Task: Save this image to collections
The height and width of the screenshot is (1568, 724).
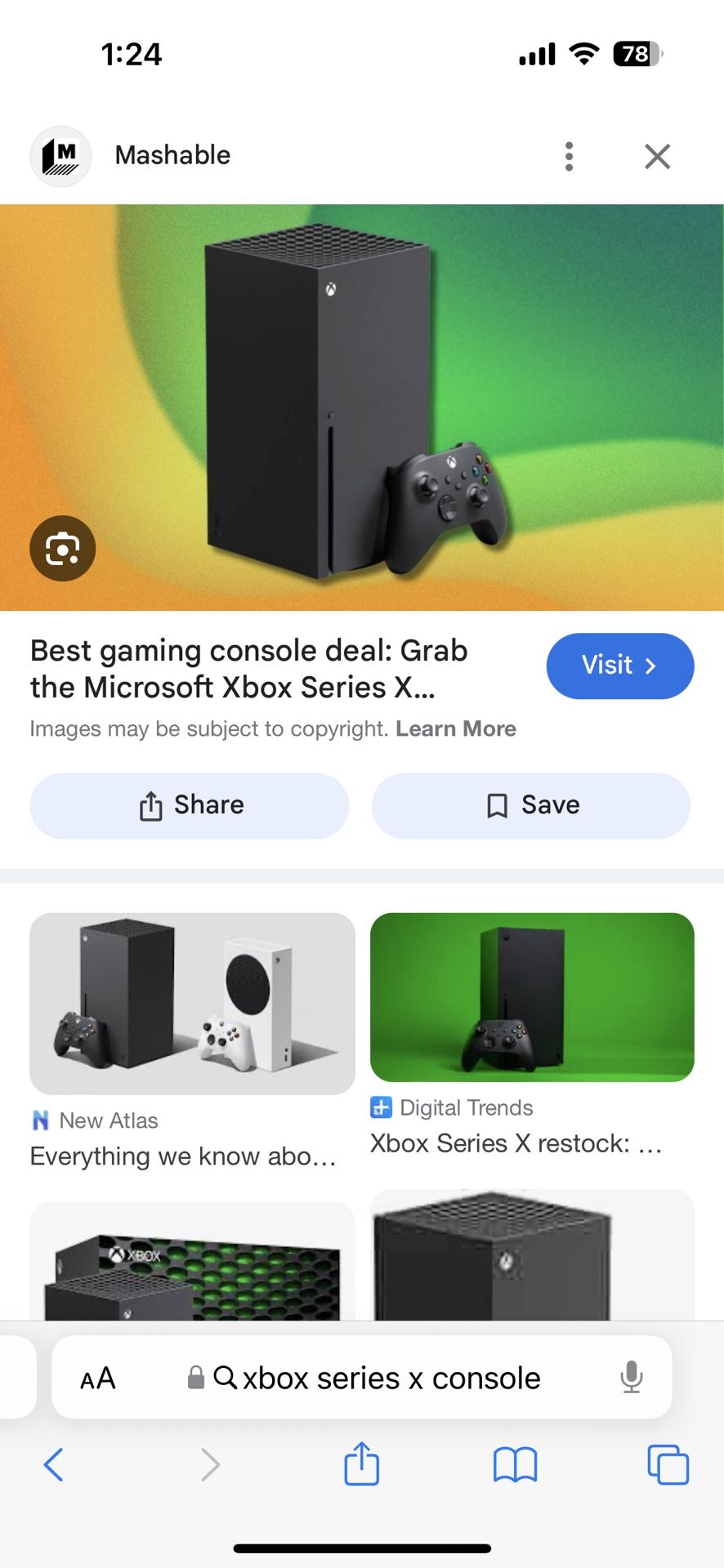Action: point(531,805)
